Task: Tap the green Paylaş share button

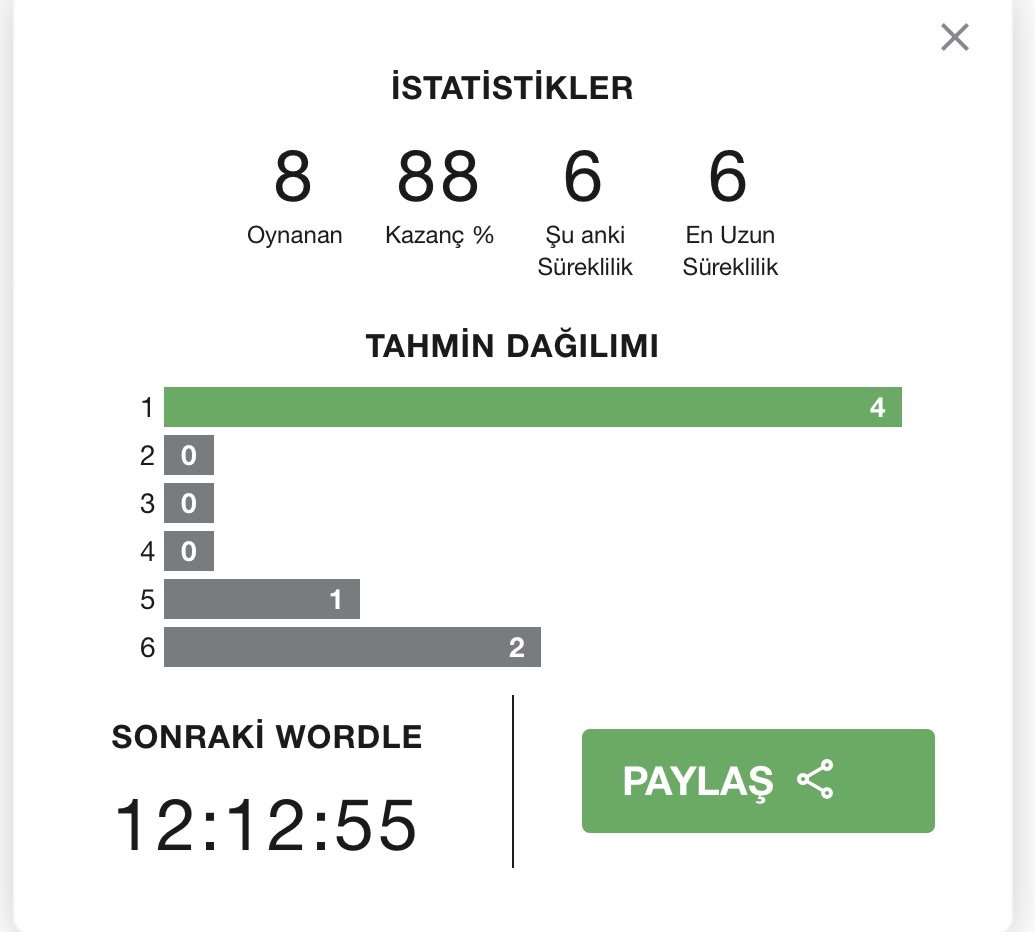Action: pyautogui.click(x=758, y=781)
